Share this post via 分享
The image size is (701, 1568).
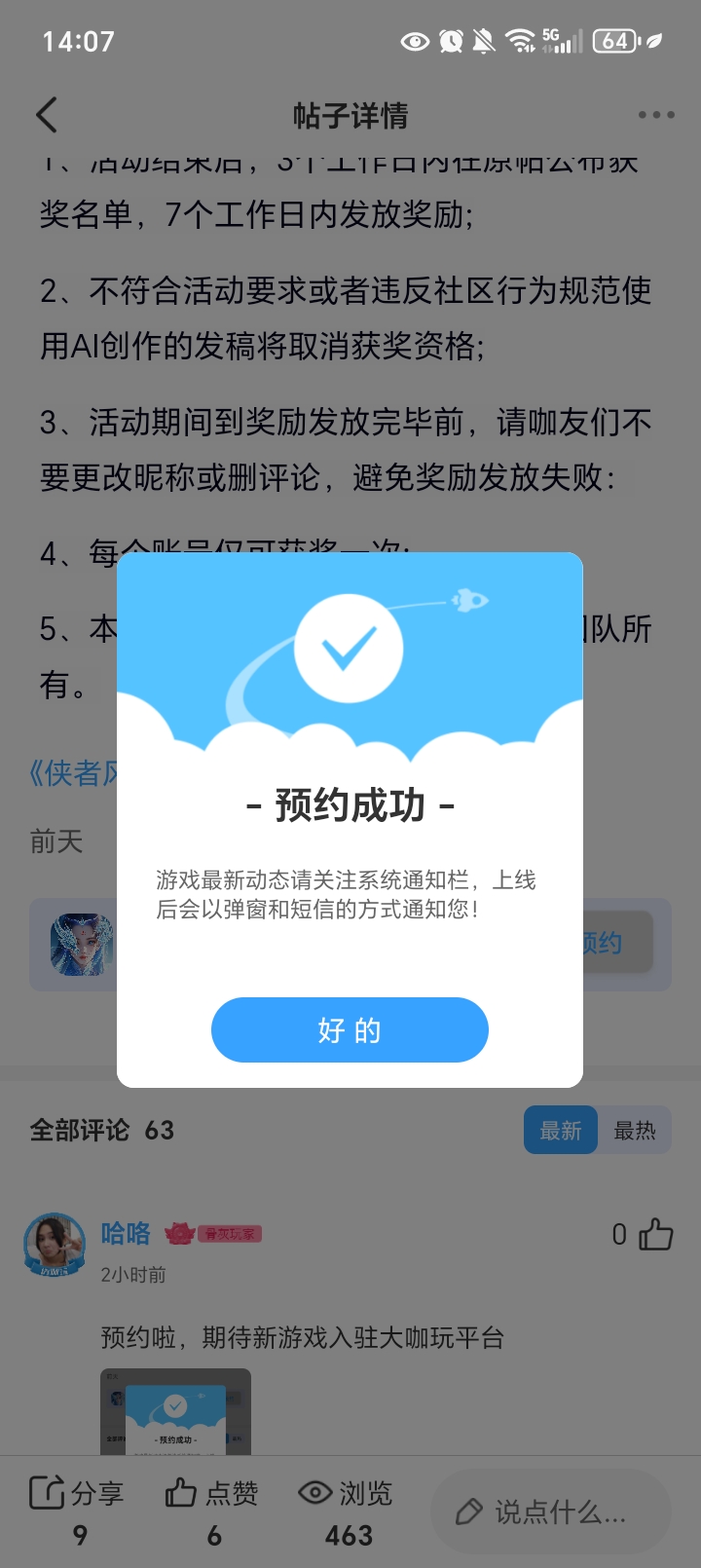(77, 1493)
